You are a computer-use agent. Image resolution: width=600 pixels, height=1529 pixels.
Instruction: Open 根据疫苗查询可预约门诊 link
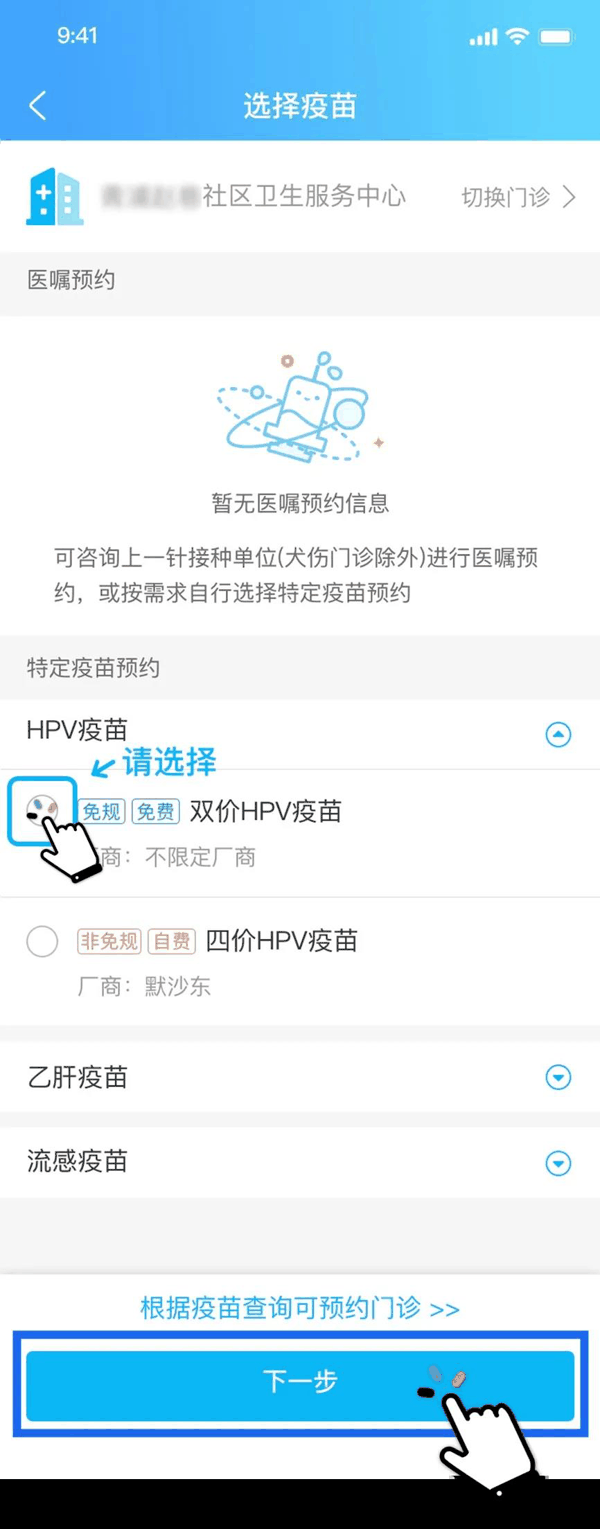tap(300, 1308)
